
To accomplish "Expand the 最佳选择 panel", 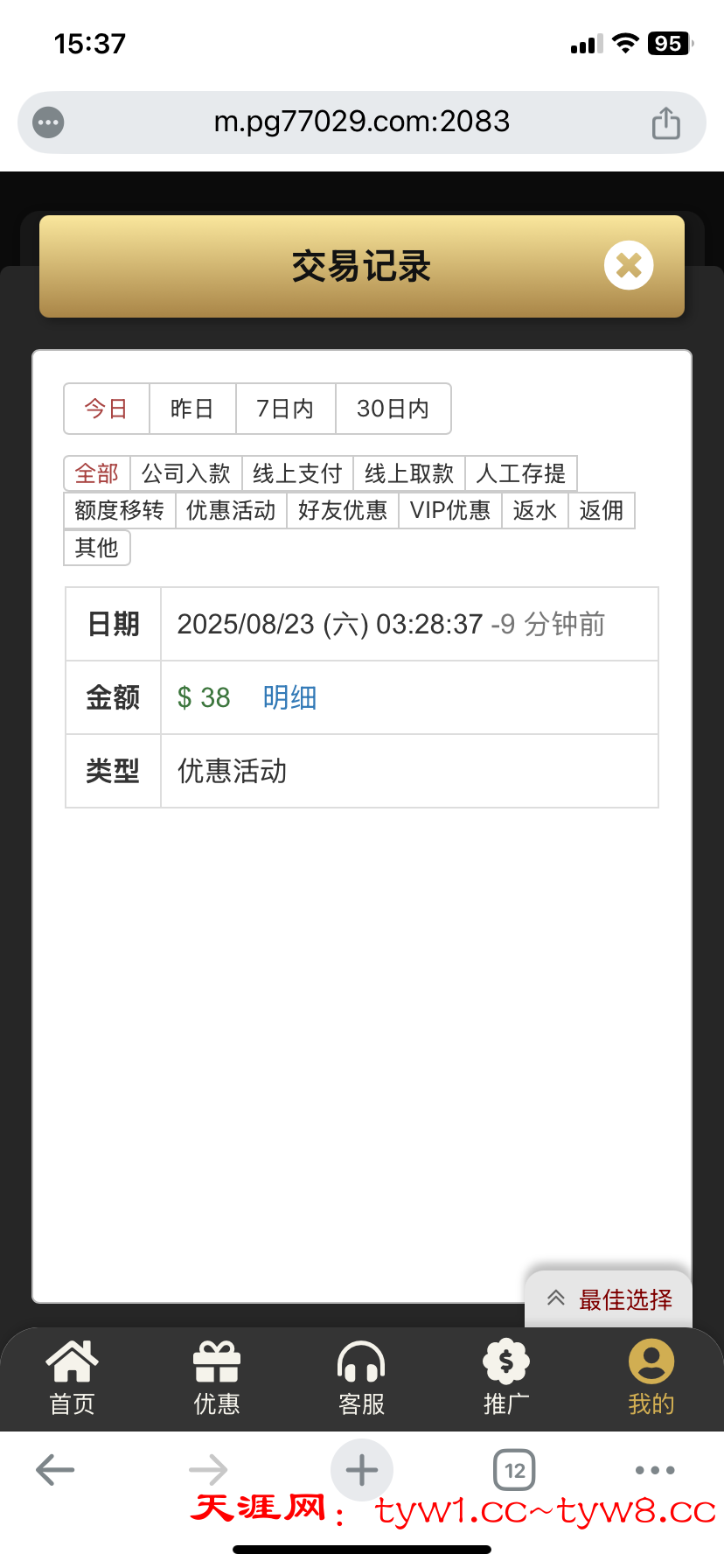I will (609, 1299).
